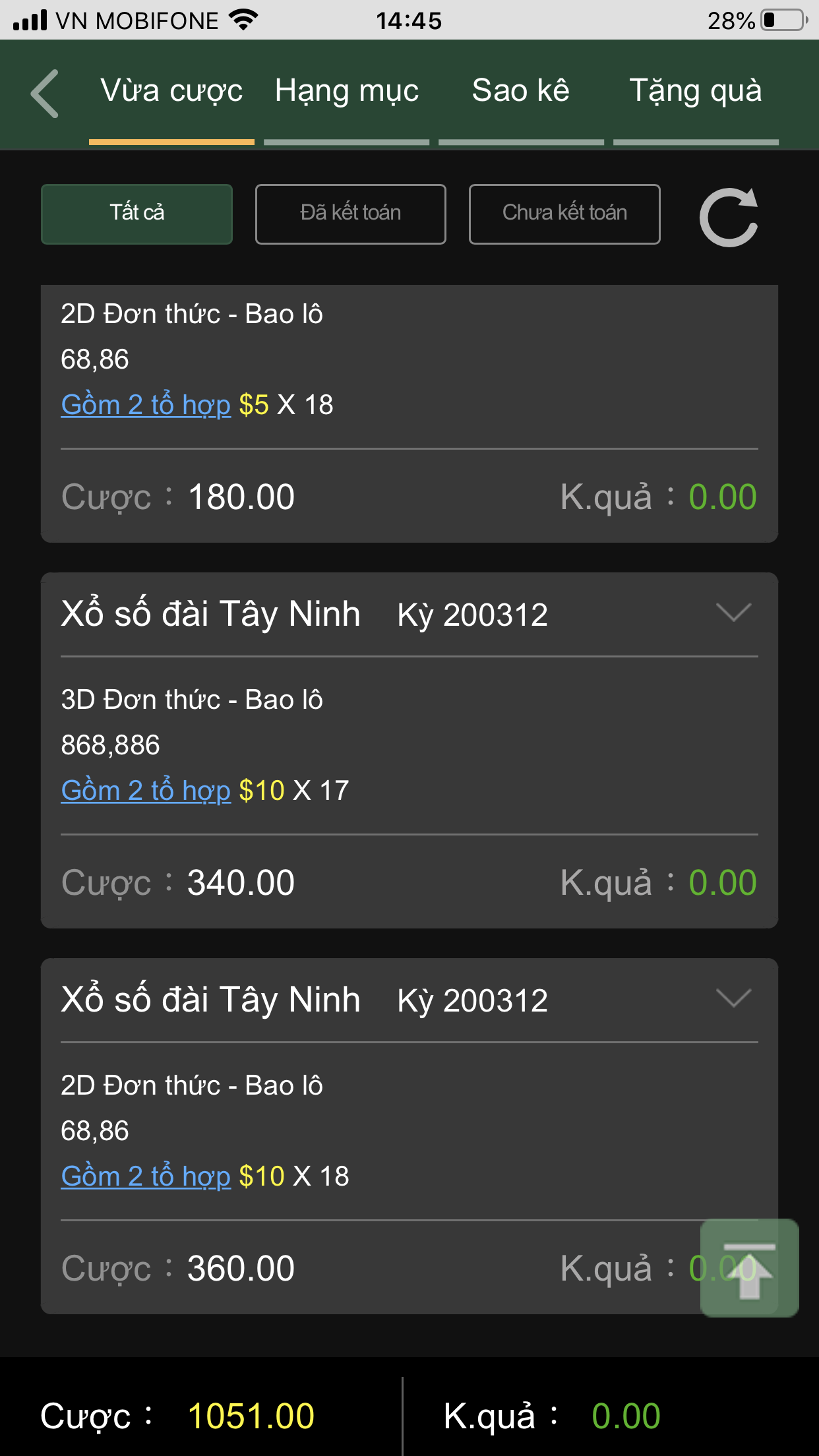Image resolution: width=819 pixels, height=1456 pixels.
Task: Open Gồm 2 tổ hợp link with $10 X 17
Action: point(146,791)
